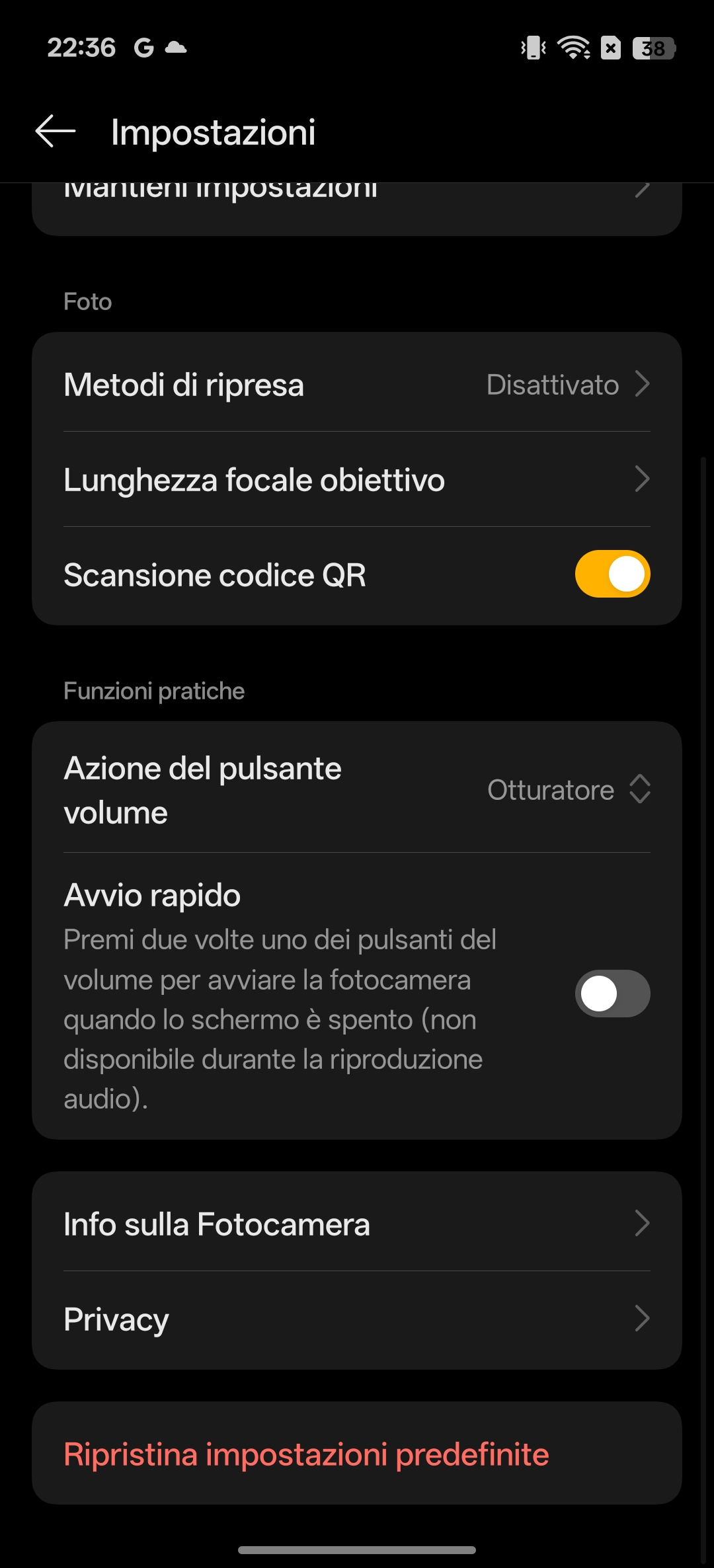Image resolution: width=714 pixels, height=1568 pixels.
Task: Open Metodi di ripresa settings
Action: 357,384
